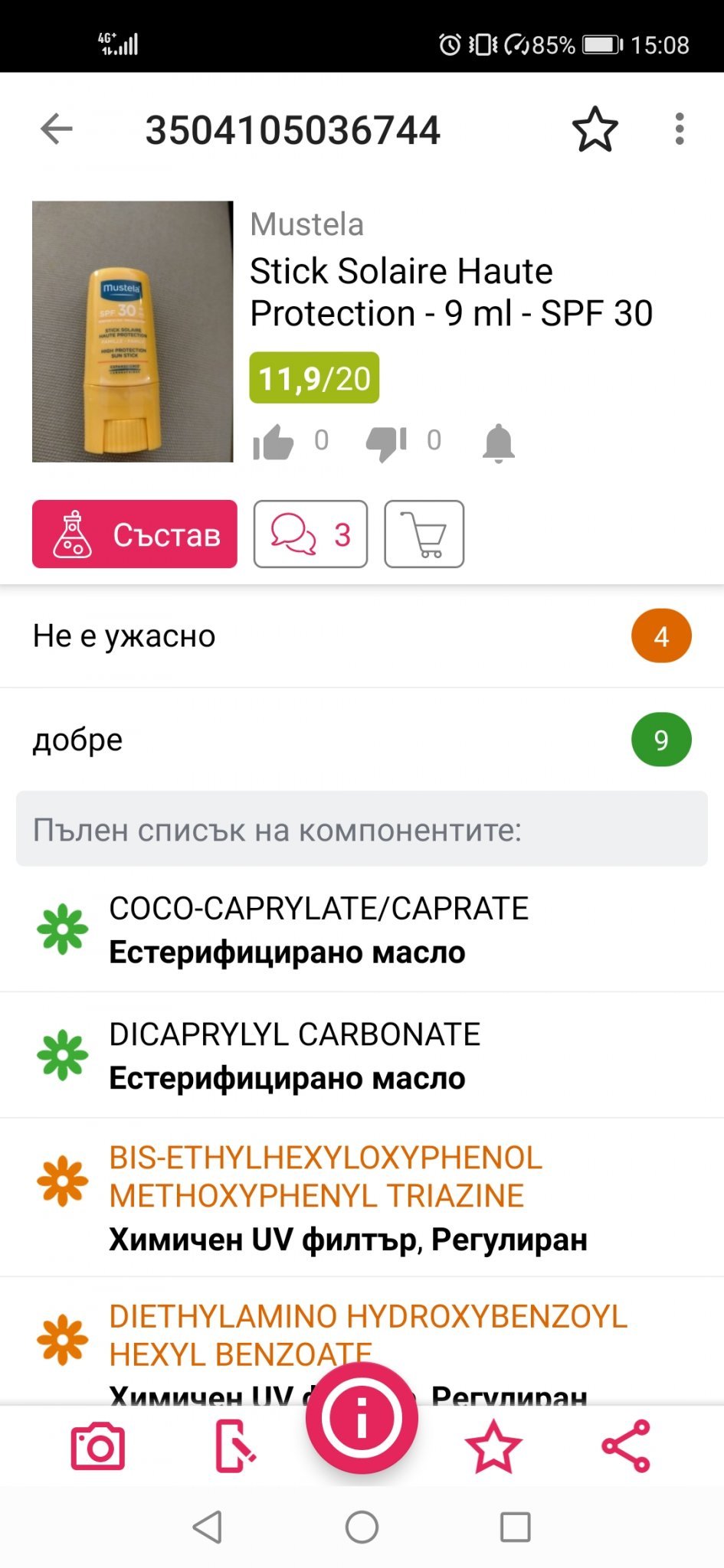Open DICAPRYLYL CARBONATE ingredient details
This screenshot has height=1568, width=724.
362,1055
